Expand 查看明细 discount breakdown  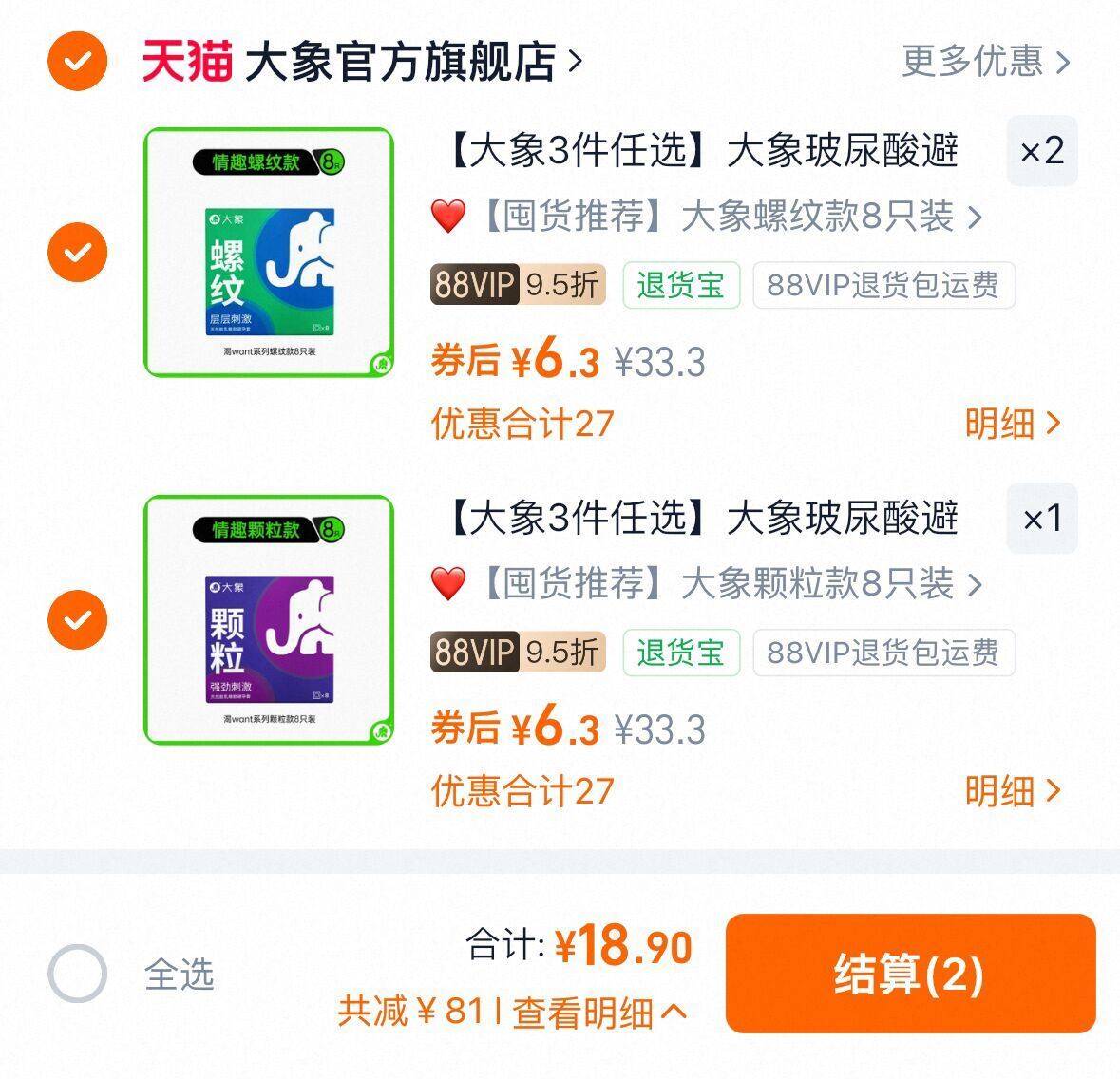598,1013
